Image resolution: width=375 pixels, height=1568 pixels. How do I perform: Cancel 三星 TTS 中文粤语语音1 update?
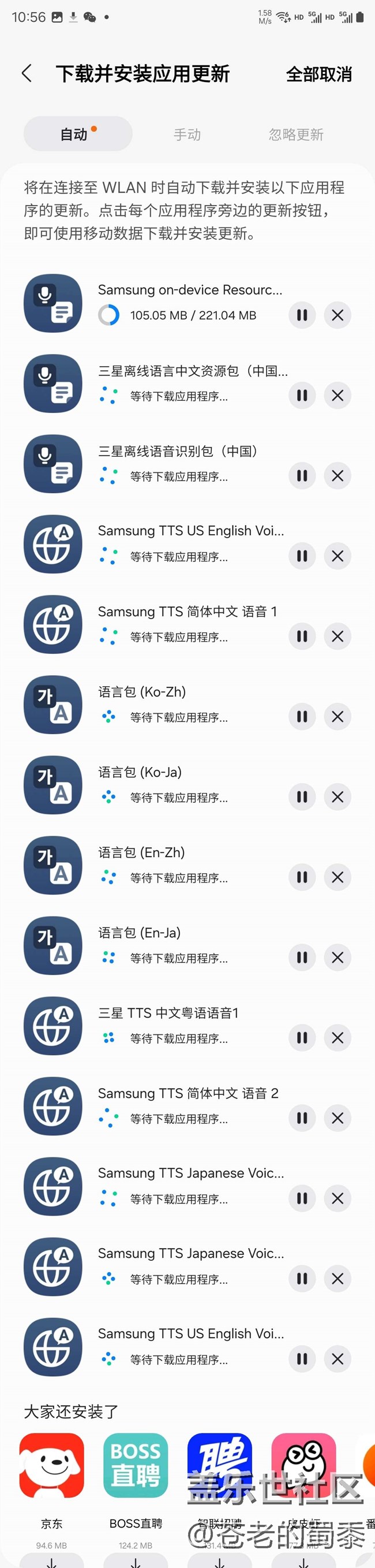pyautogui.click(x=337, y=1038)
